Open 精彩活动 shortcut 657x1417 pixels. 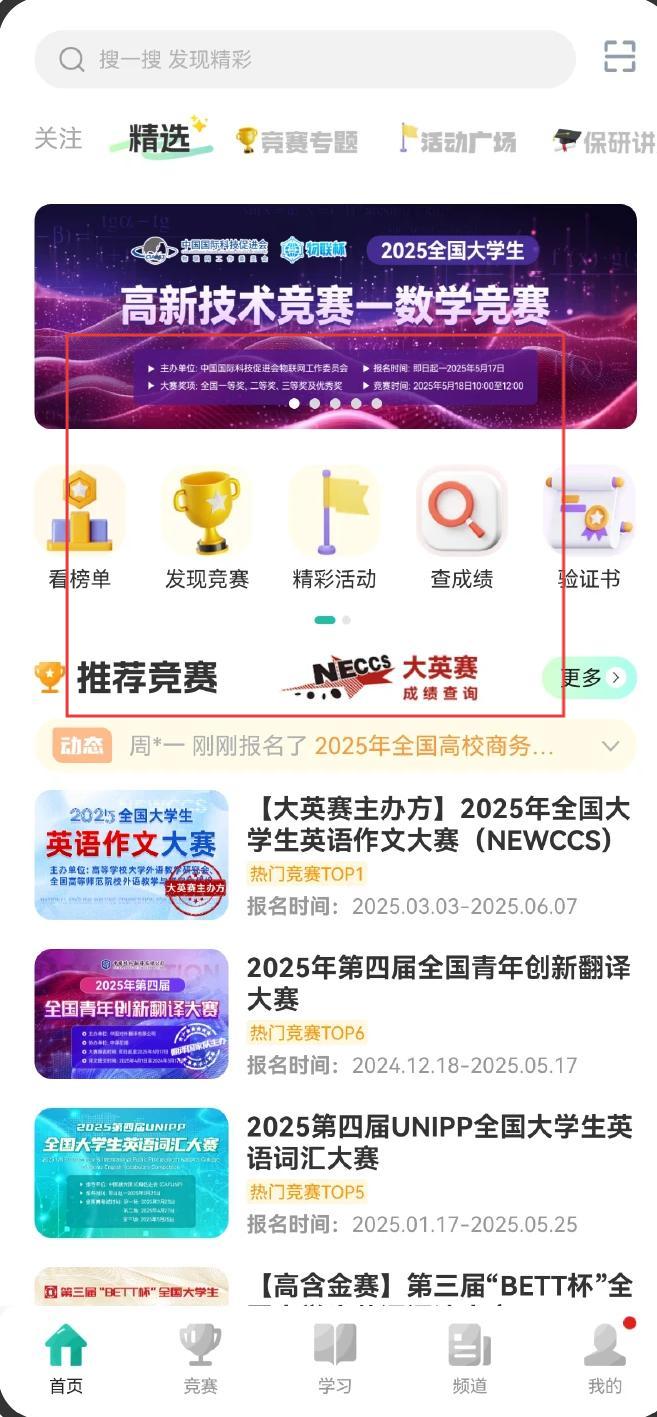(334, 528)
